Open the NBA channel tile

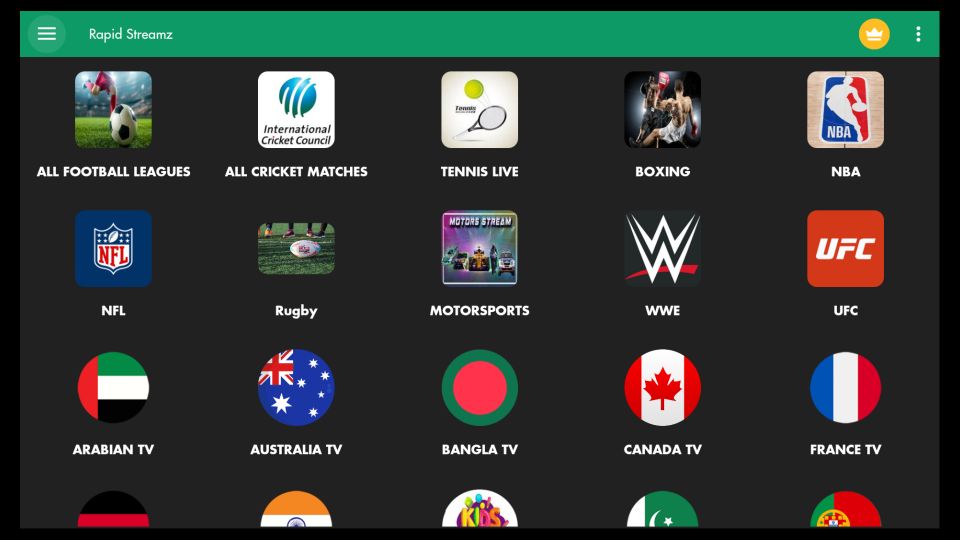coord(845,110)
